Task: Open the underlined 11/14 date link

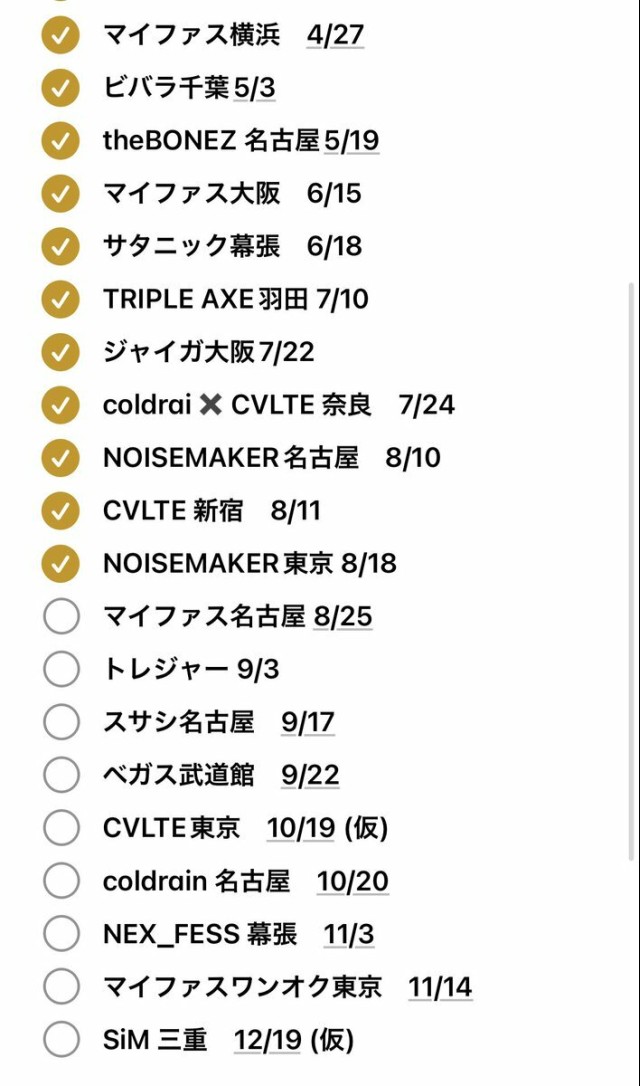Action: [441, 986]
